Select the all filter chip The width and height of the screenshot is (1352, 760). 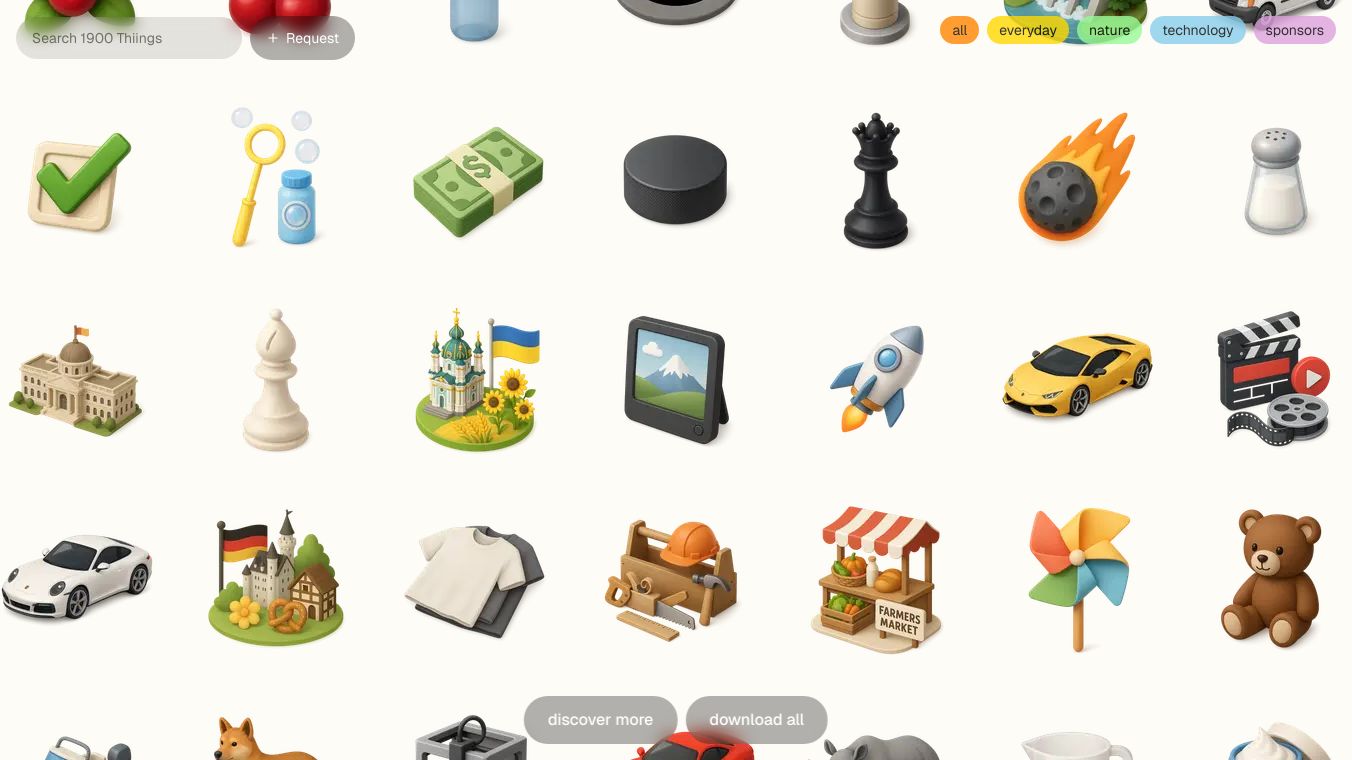point(959,30)
